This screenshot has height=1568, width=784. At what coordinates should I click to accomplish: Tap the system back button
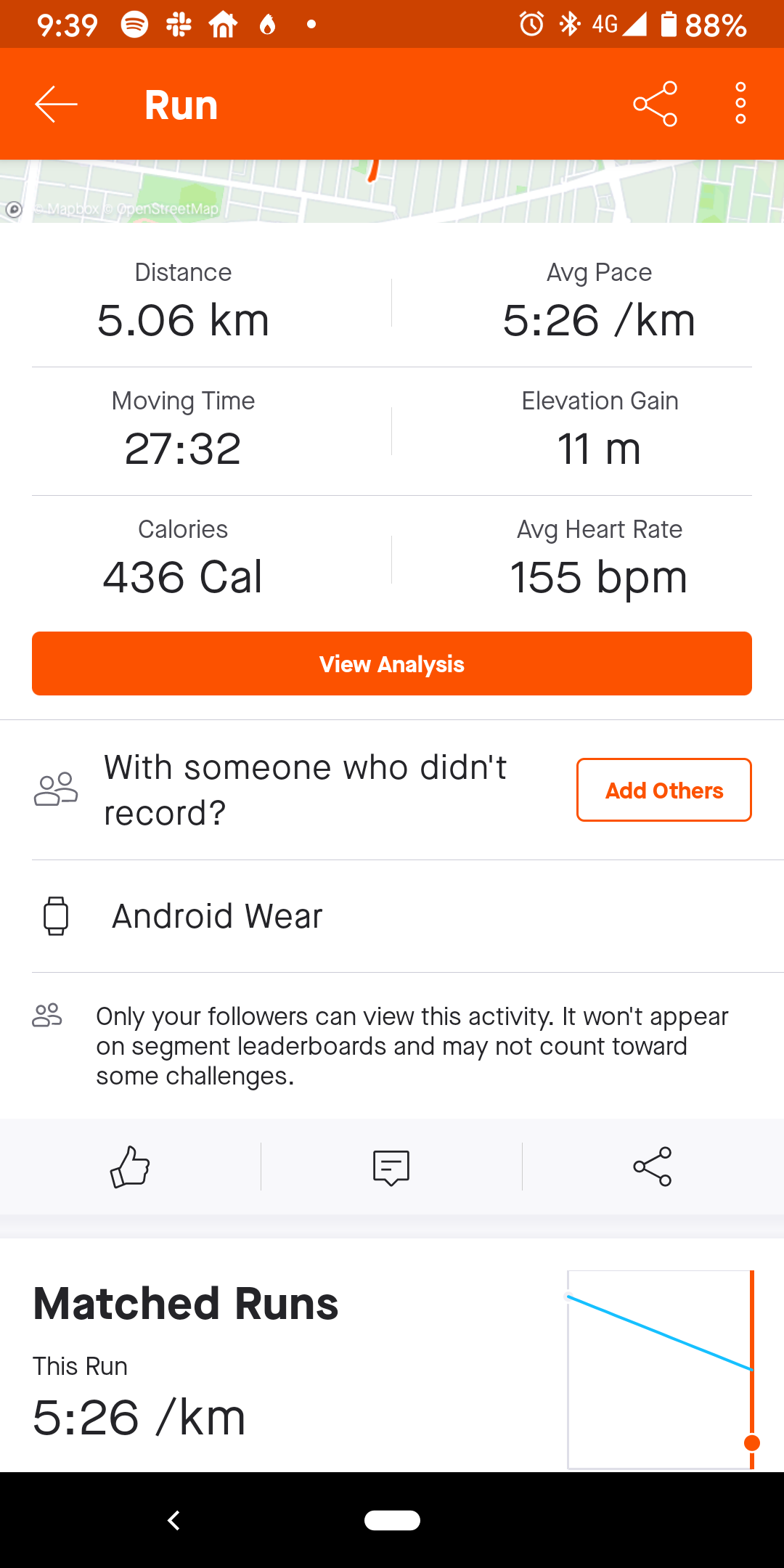point(173,1520)
